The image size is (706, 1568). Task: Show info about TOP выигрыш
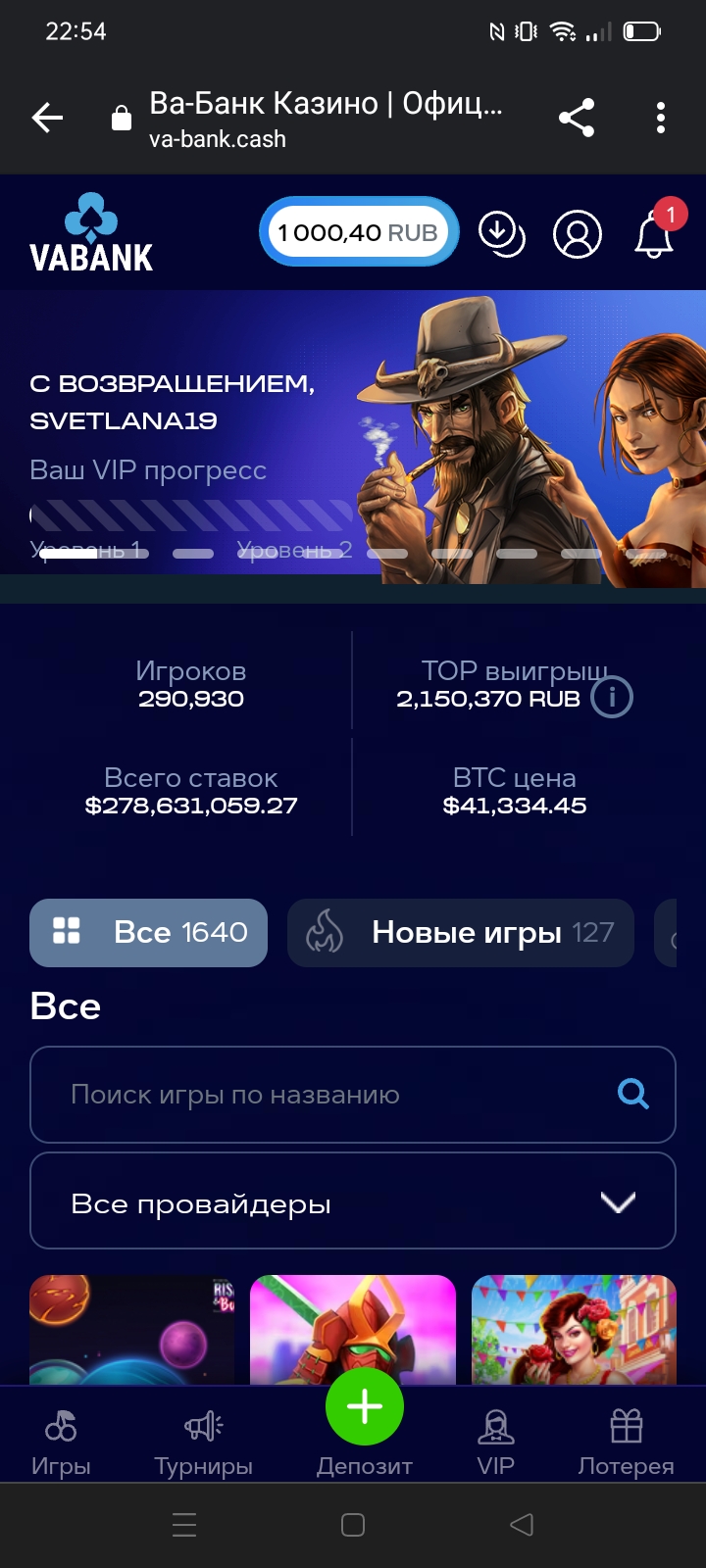tap(612, 698)
